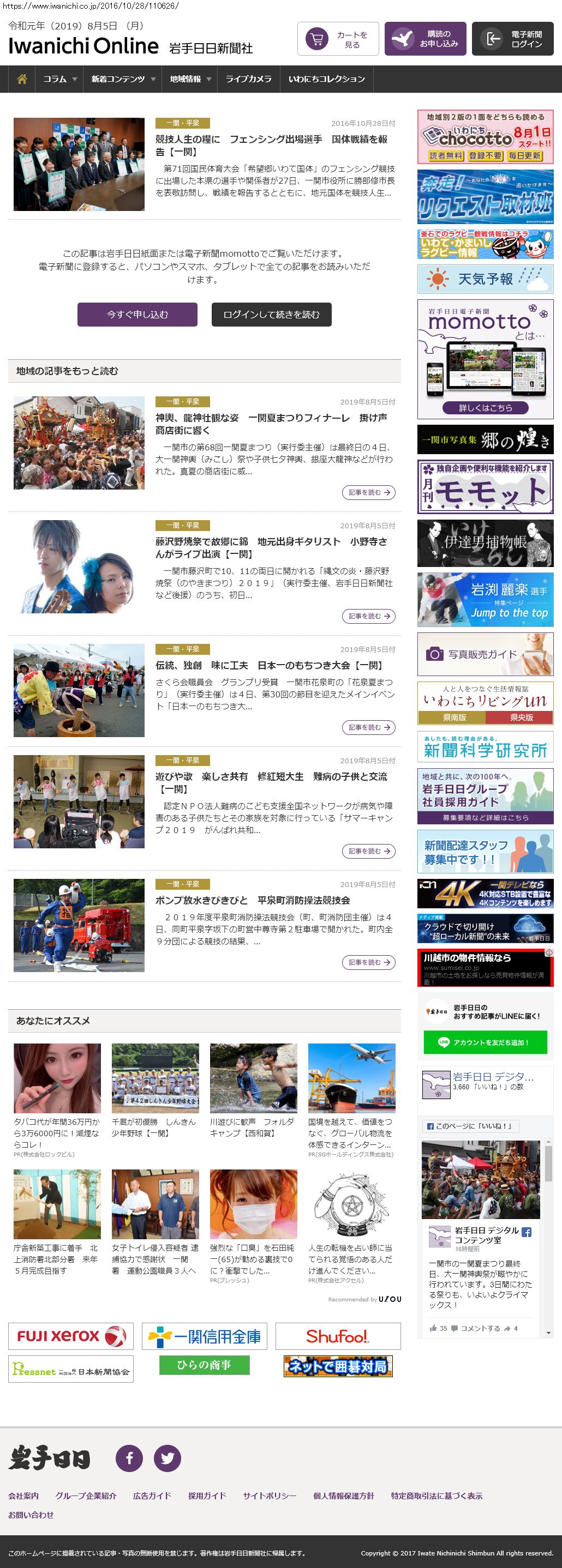Open いわにちコレクション section

326,79
